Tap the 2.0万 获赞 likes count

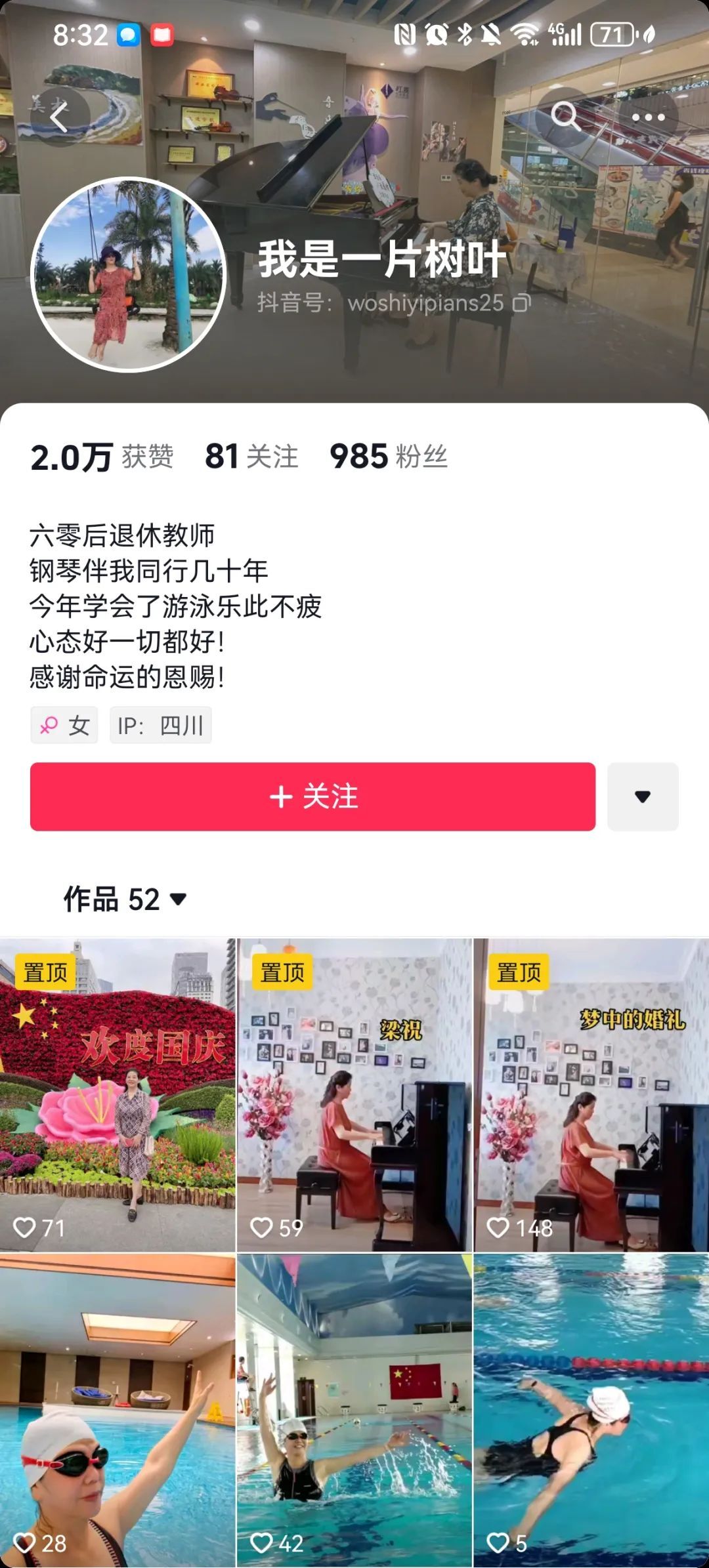pos(102,457)
